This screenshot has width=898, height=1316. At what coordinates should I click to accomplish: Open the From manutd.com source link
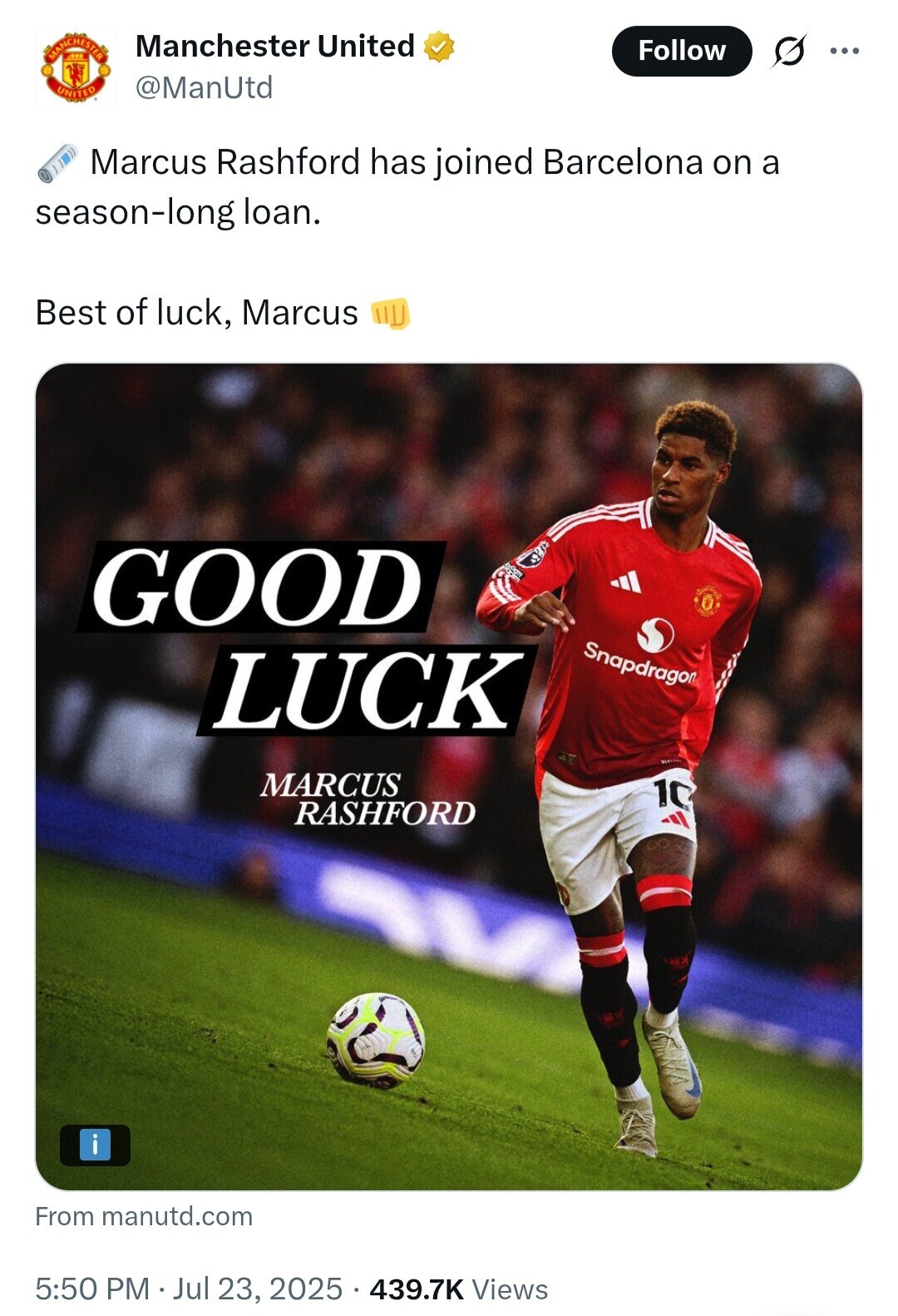(144, 1216)
